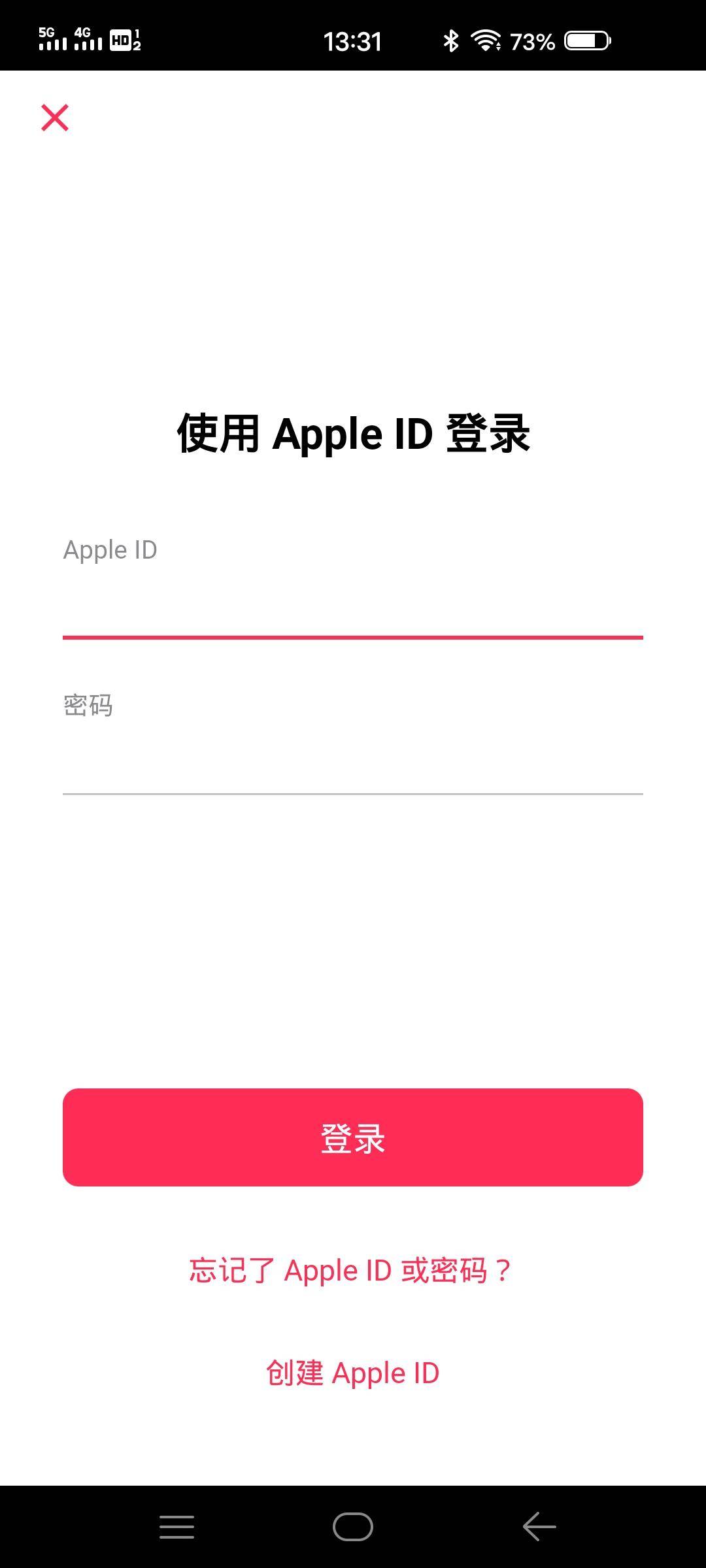Click the 密码 password field
The image size is (706, 1568).
coord(353,738)
